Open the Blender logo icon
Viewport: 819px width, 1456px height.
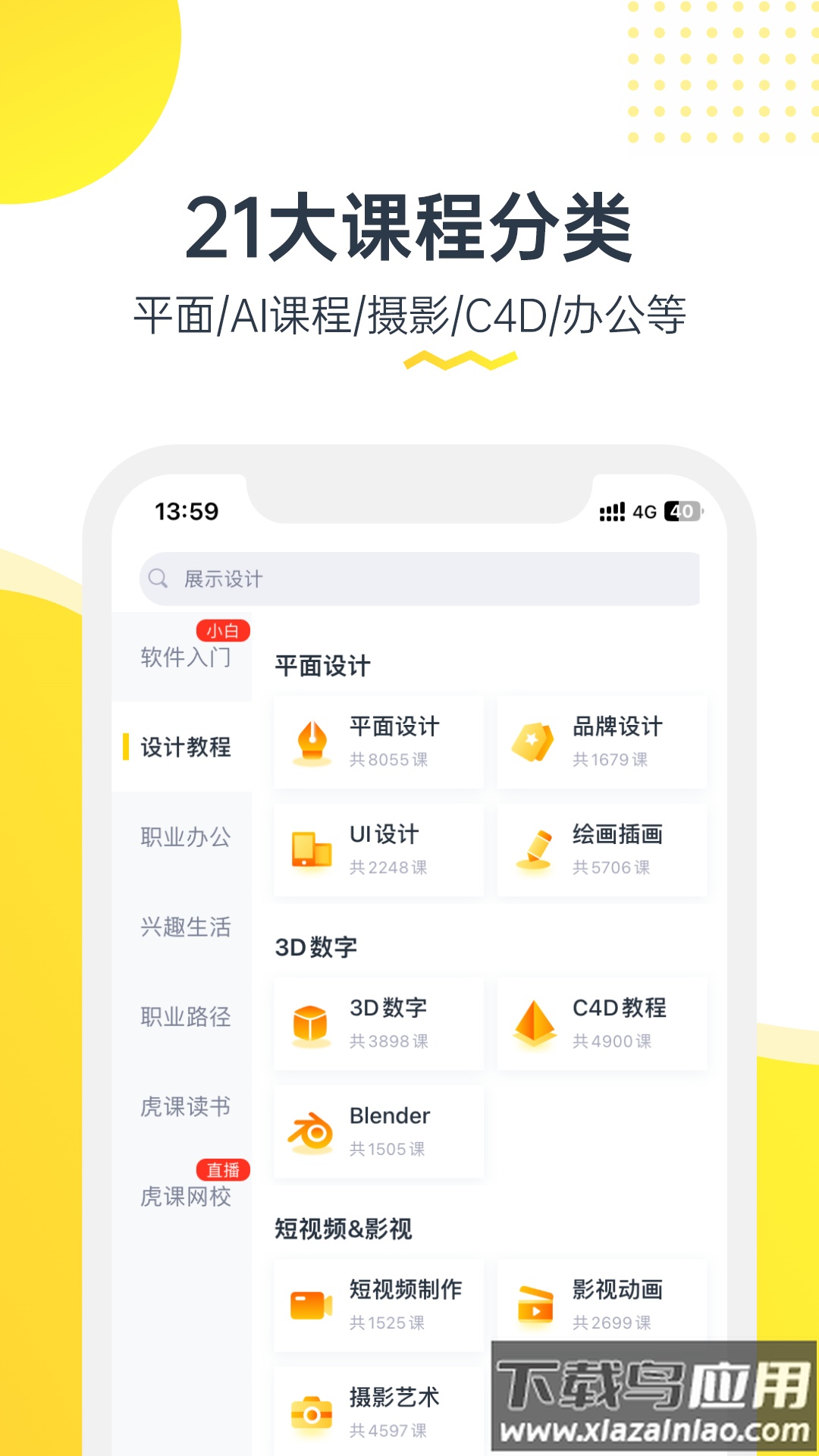(x=310, y=1131)
